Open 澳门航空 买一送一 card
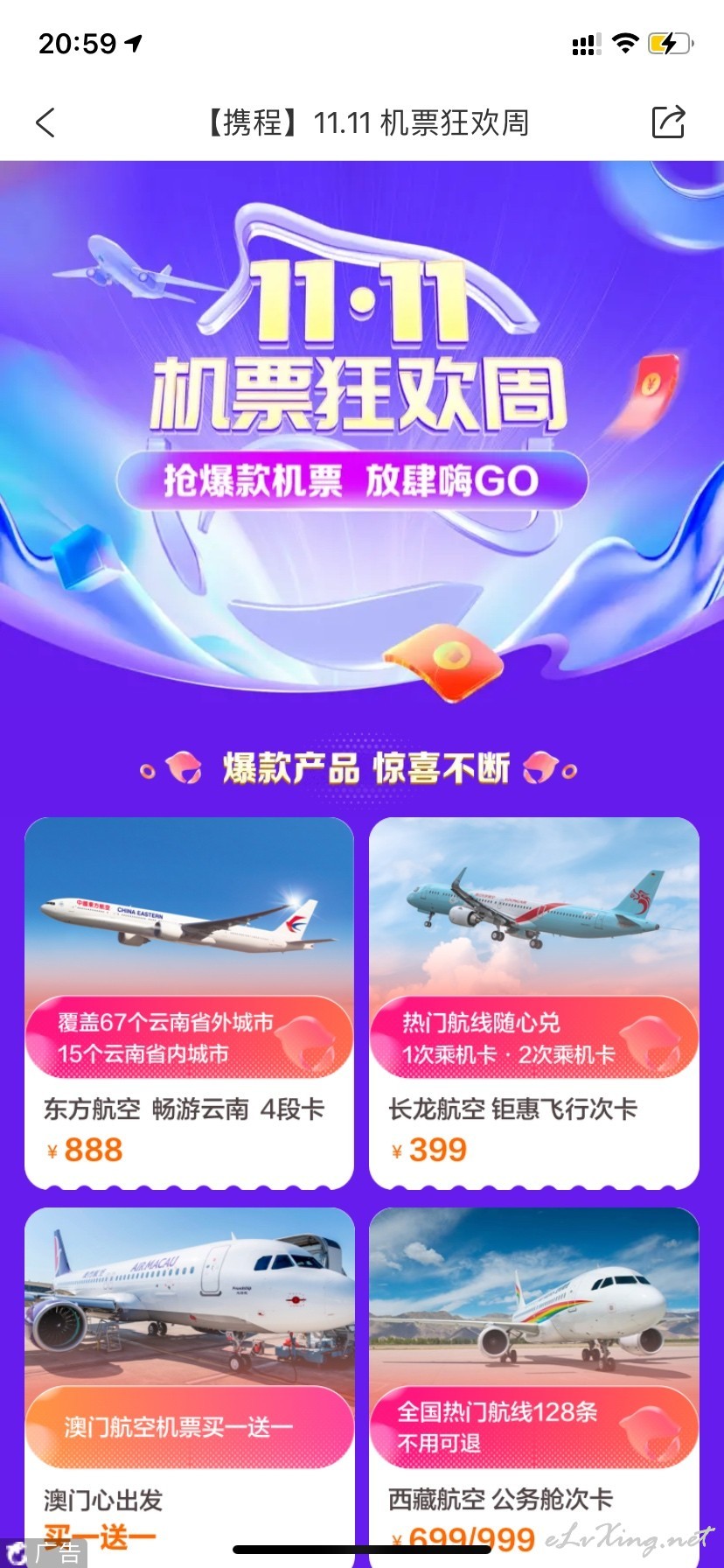Screen dimensions: 724x1568 point(189,1387)
